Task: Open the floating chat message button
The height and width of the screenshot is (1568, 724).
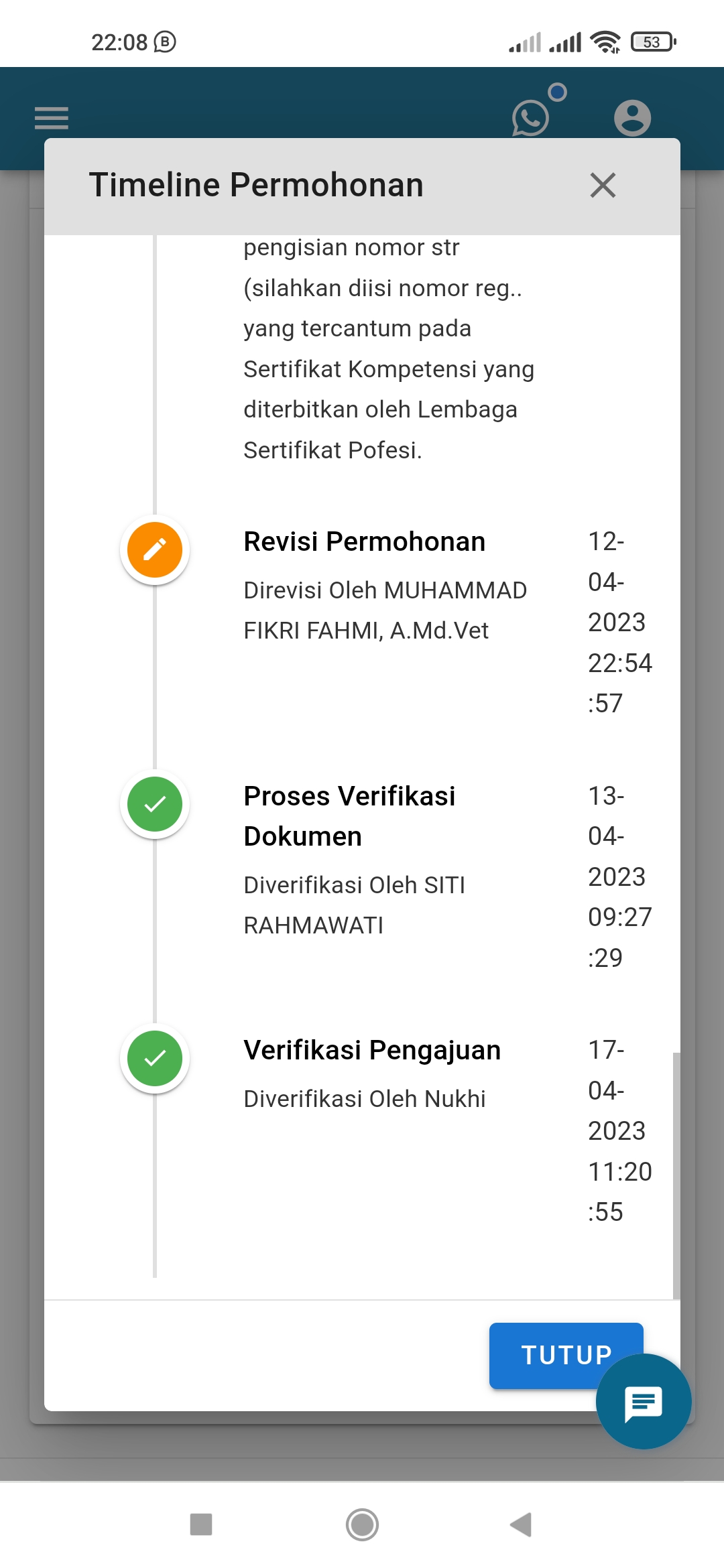Action: pos(644,1401)
